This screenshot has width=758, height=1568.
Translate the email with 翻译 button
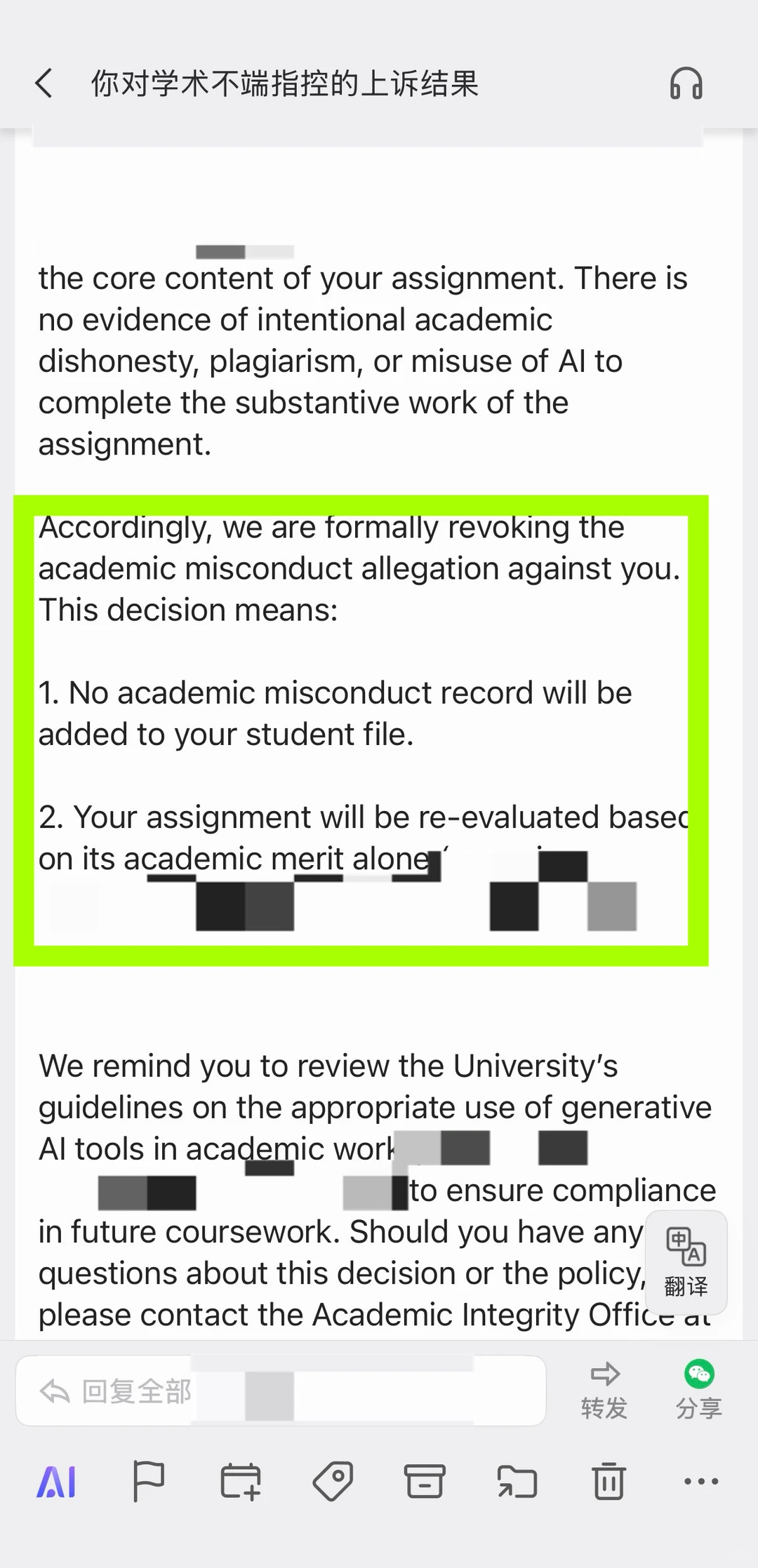coord(686,1262)
